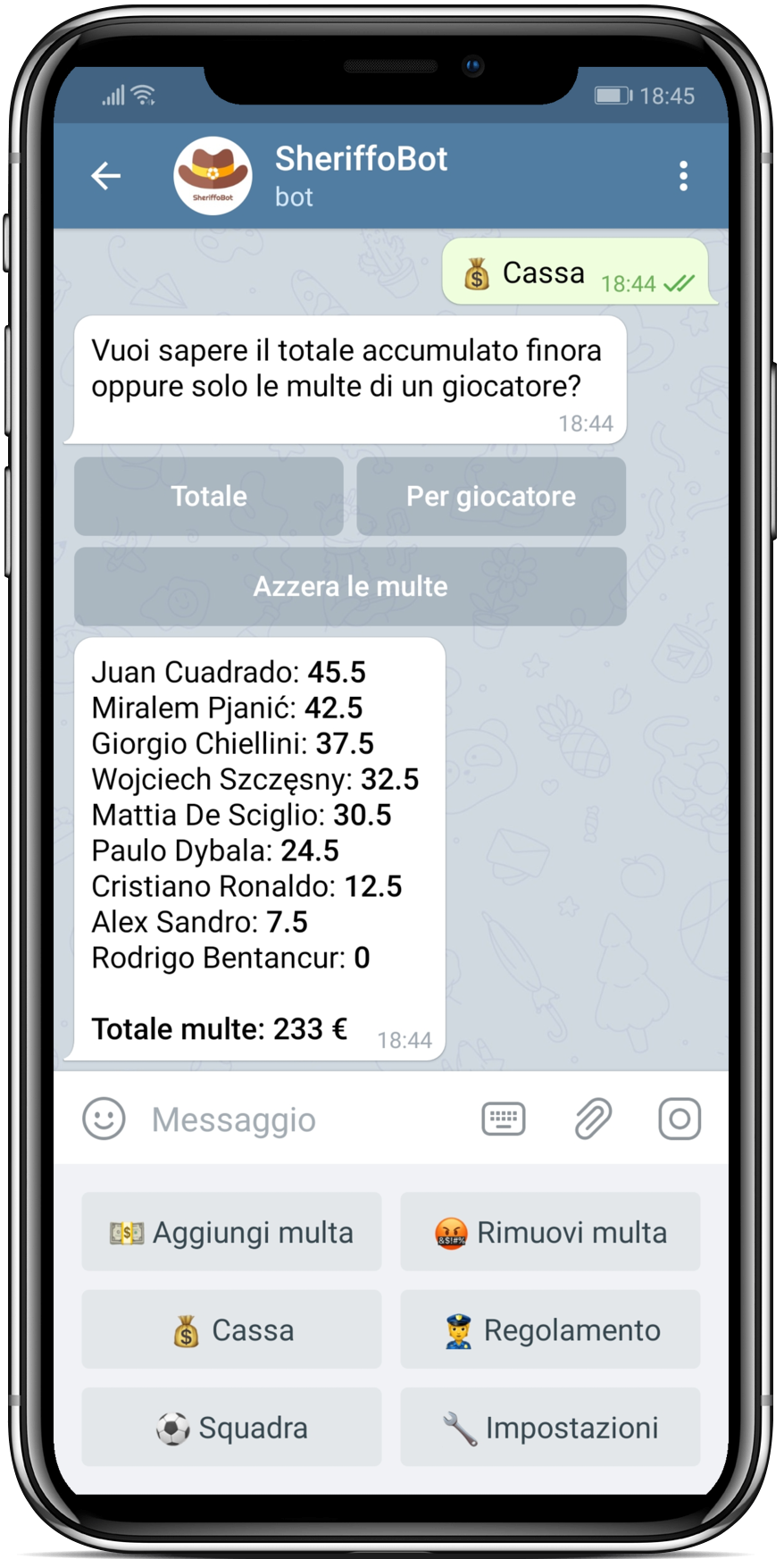Screen dimensions: 784x1559
Task: Attach a file with the paperclip
Action: click(x=593, y=1119)
